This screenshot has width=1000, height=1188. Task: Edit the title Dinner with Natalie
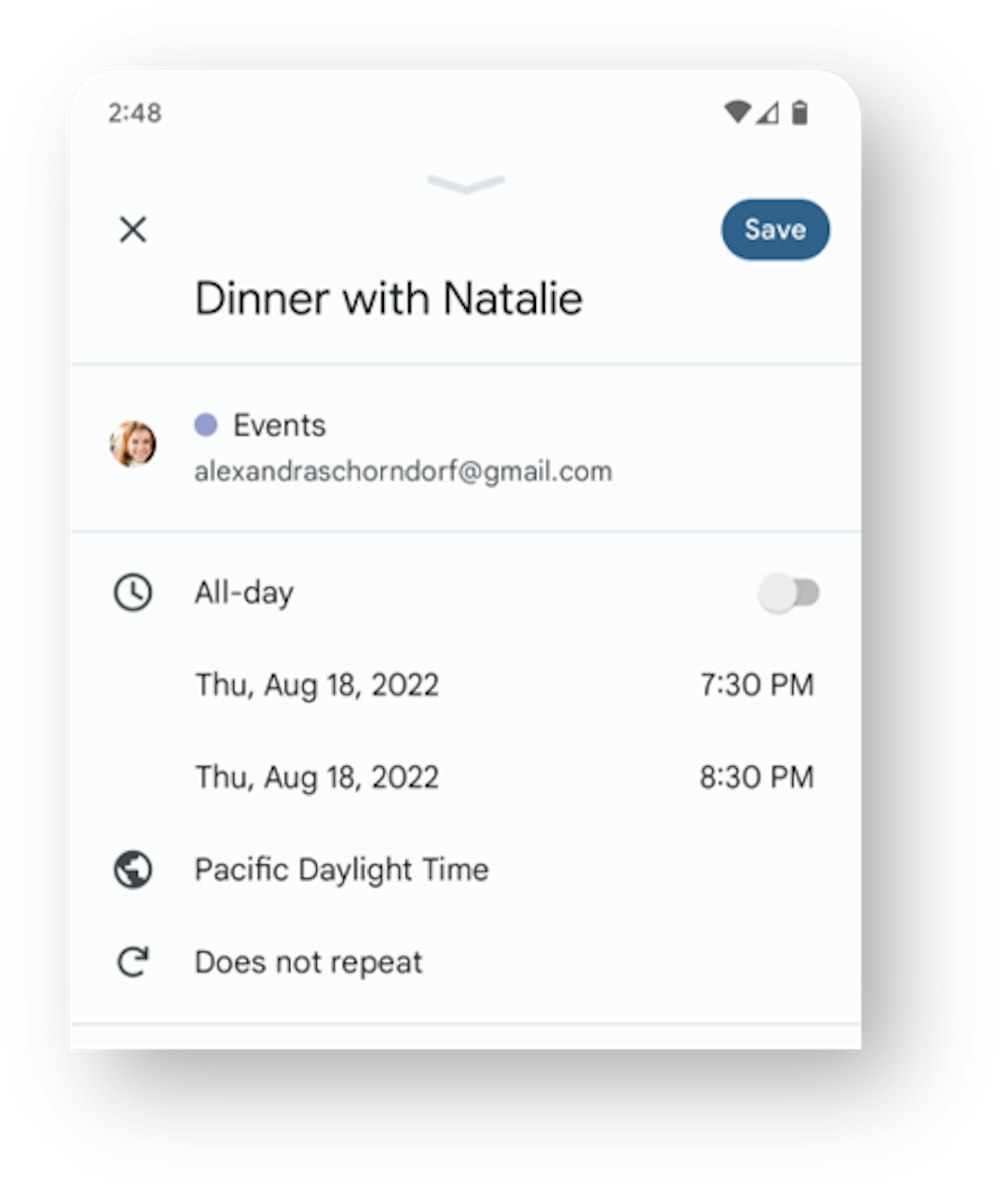click(x=388, y=298)
